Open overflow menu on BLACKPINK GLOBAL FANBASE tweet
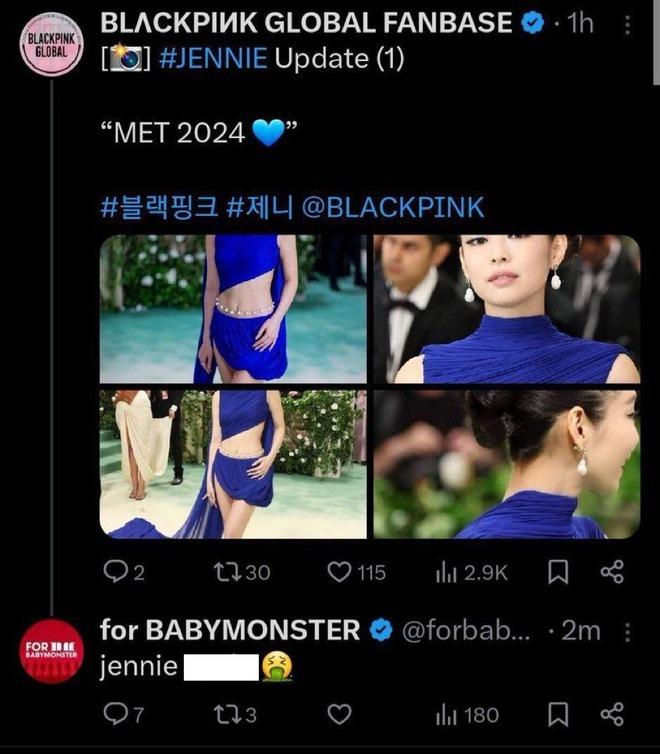 tap(628, 22)
